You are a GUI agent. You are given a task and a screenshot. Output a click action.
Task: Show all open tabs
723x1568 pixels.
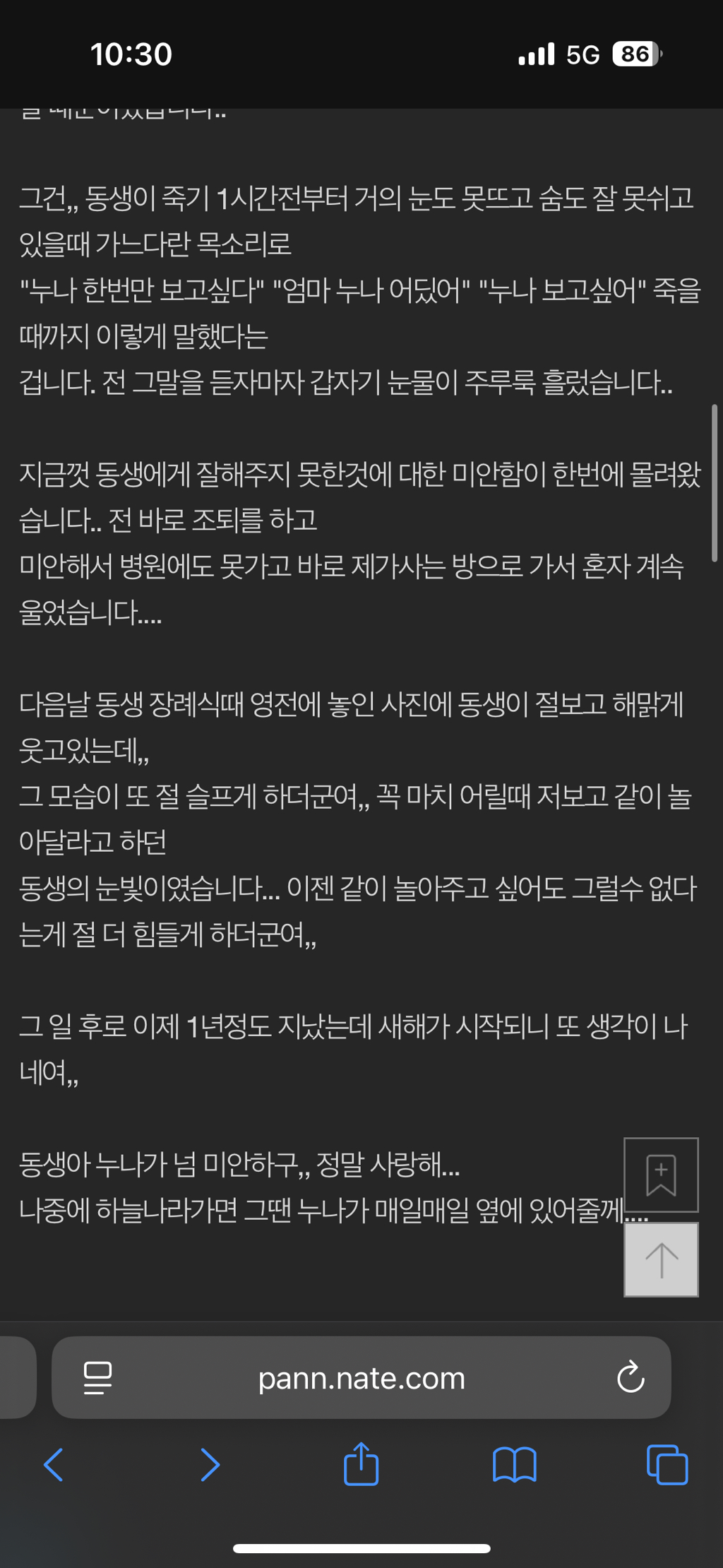coord(667,1464)
